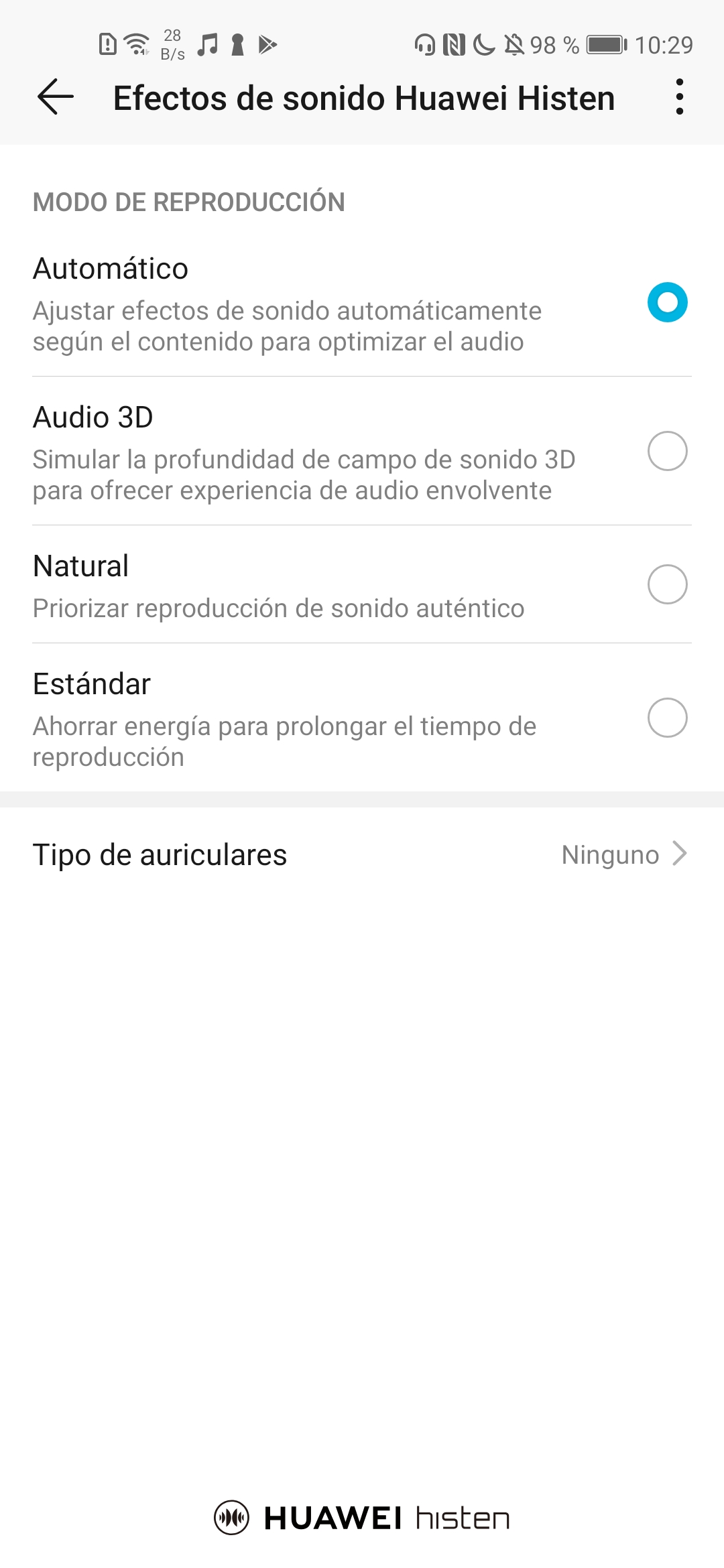
Task: Select the Automático playback mode
Action: coord(362,303)
